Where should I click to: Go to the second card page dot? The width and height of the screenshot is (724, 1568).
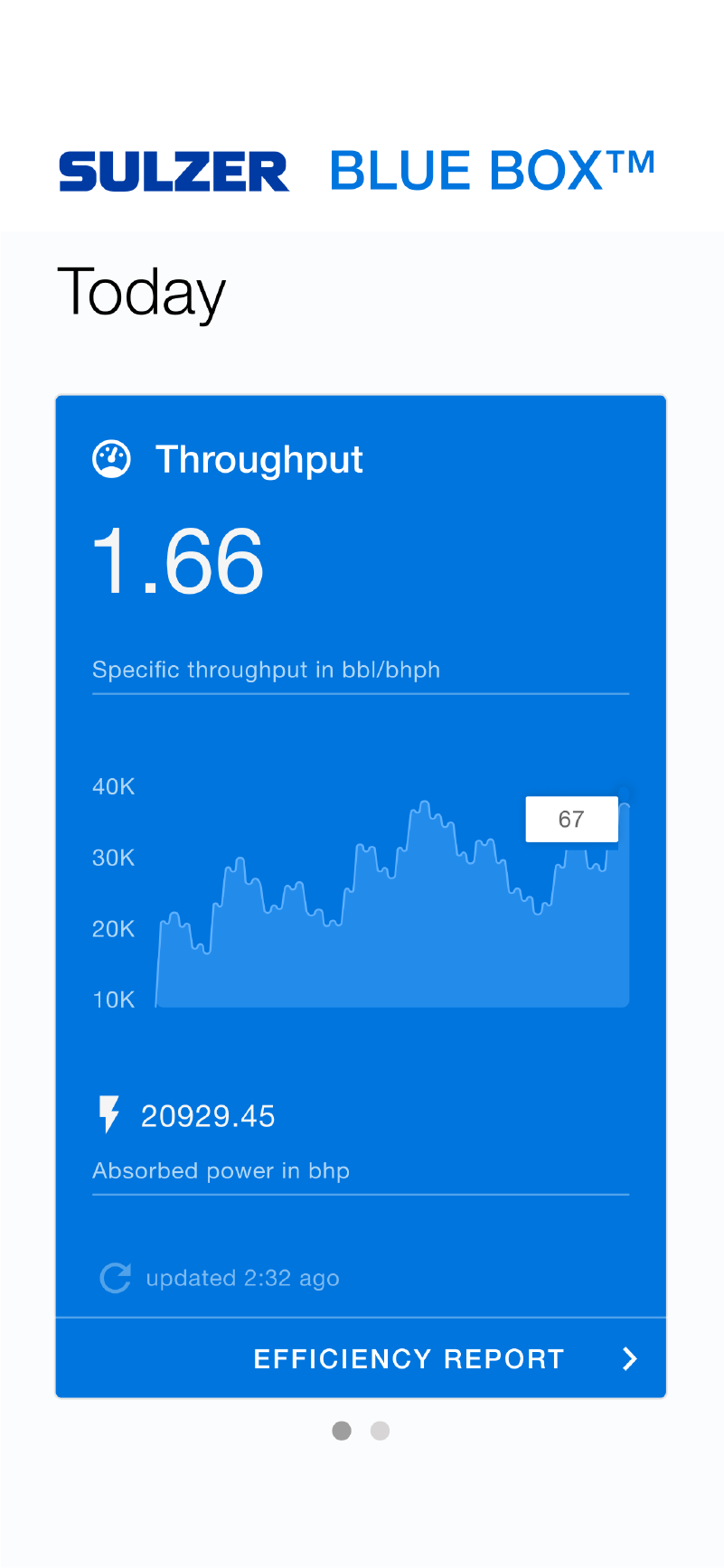pyautogui.click(x=381, y=1431)
